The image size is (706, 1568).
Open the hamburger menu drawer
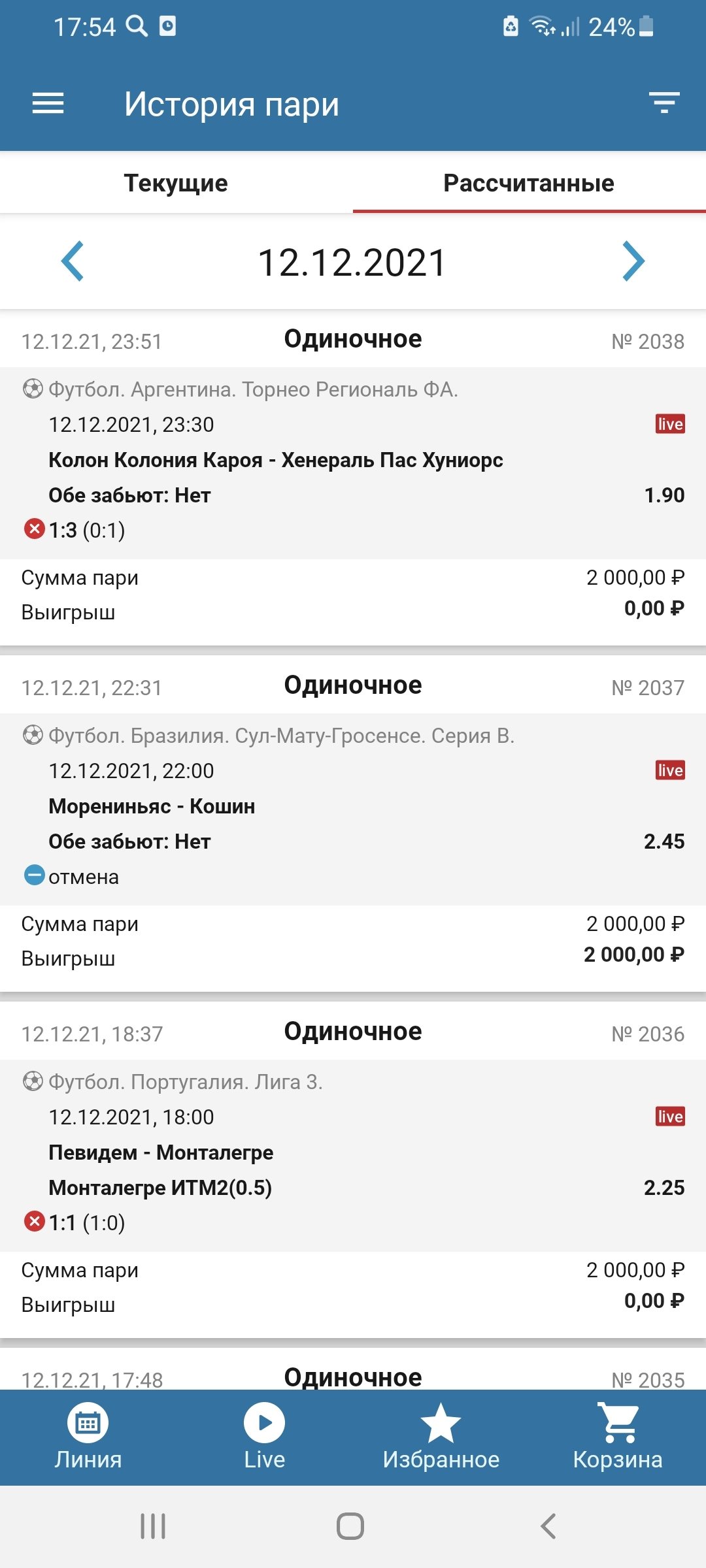click(48, 103)
